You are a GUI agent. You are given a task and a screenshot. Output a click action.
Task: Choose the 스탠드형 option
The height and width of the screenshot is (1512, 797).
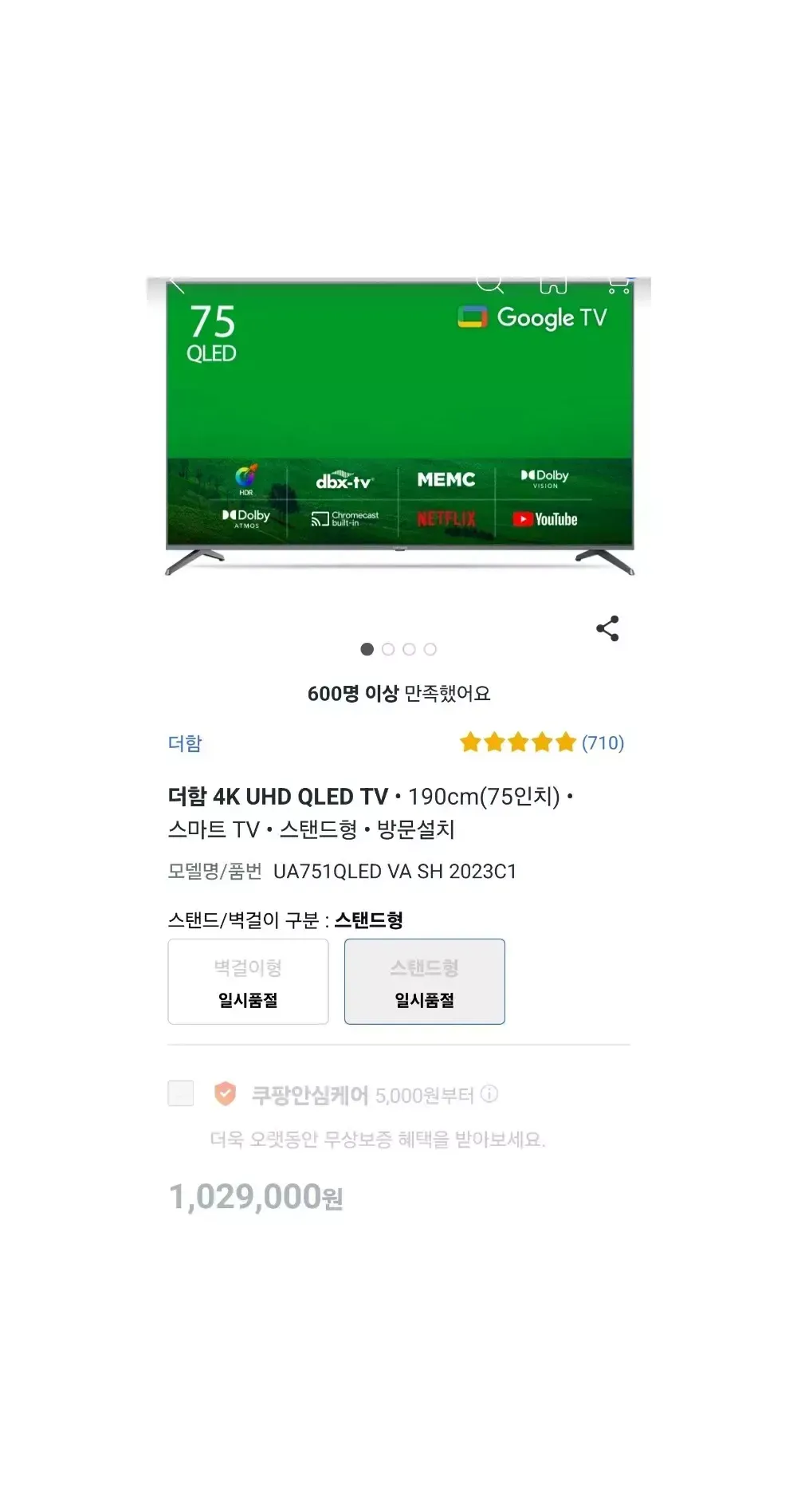[x=424, y=982]
